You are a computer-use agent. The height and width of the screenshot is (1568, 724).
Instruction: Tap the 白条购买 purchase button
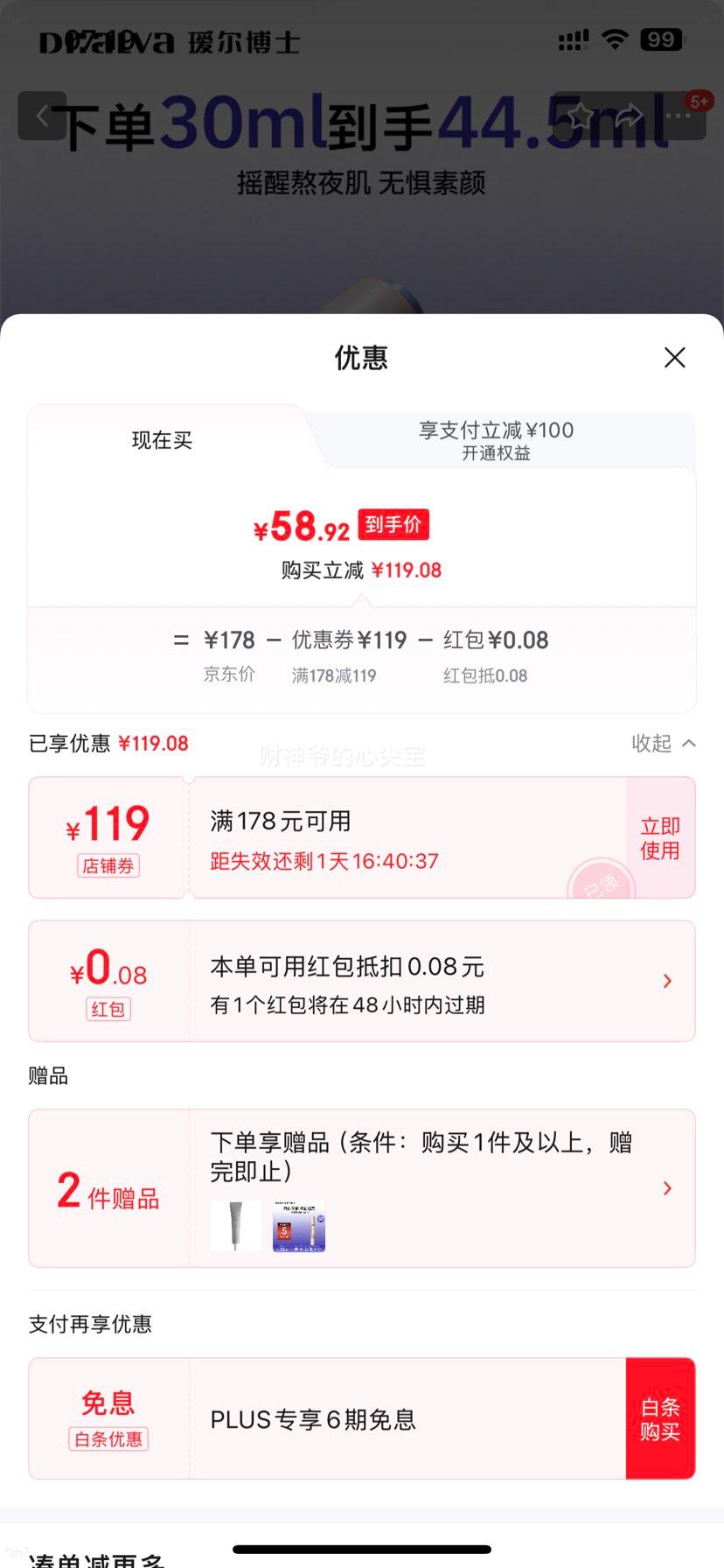click(660, 1418)
